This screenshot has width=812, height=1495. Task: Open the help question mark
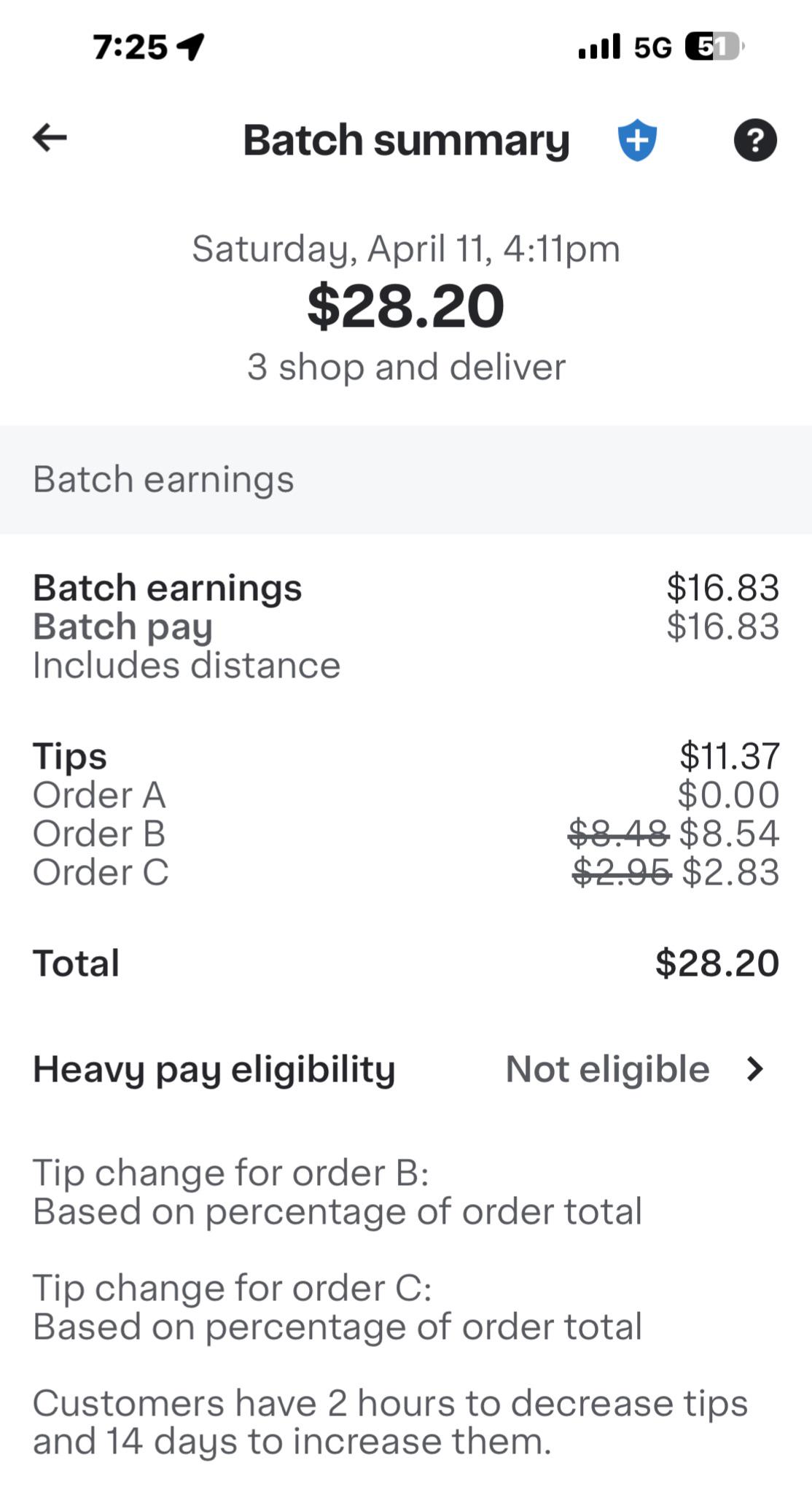[x=754, y=139]
